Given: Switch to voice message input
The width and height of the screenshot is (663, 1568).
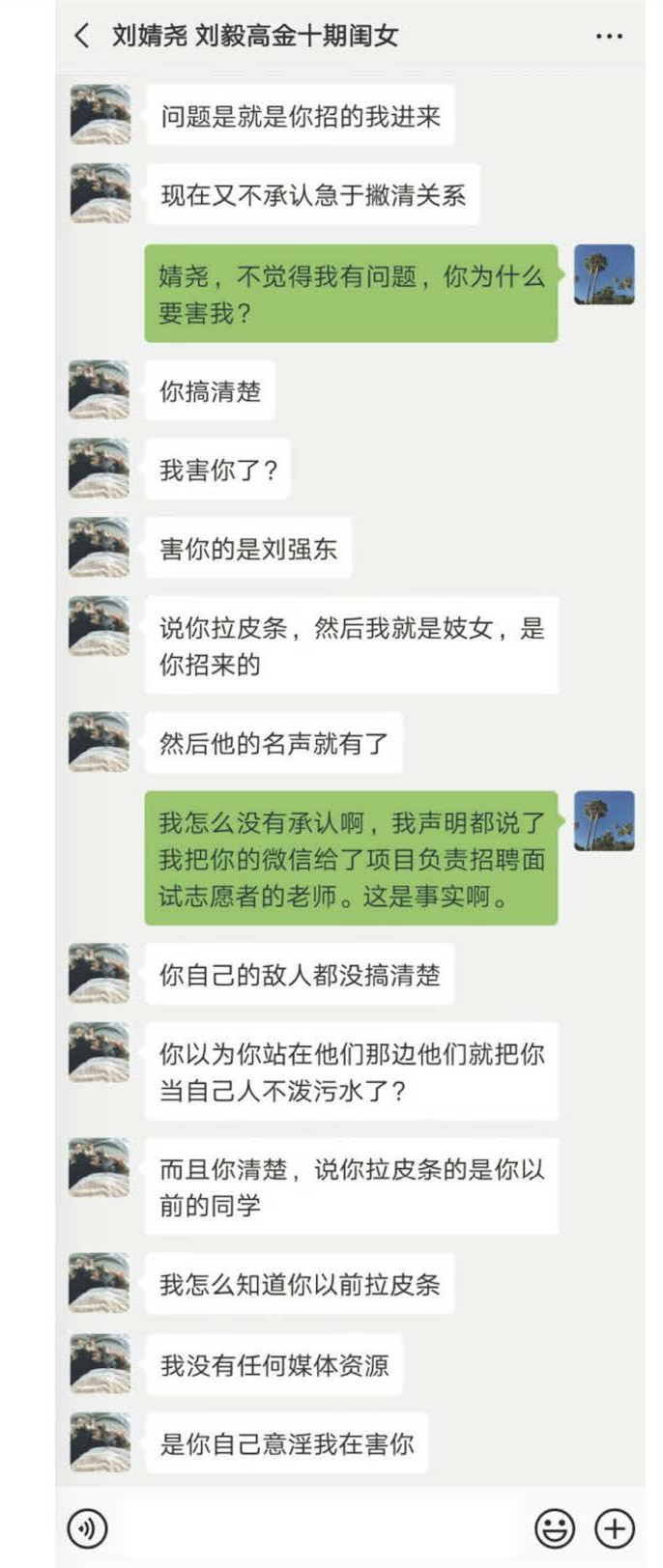Looking at the screenshot, I should pyautogui.click(x=87, y=1528).
